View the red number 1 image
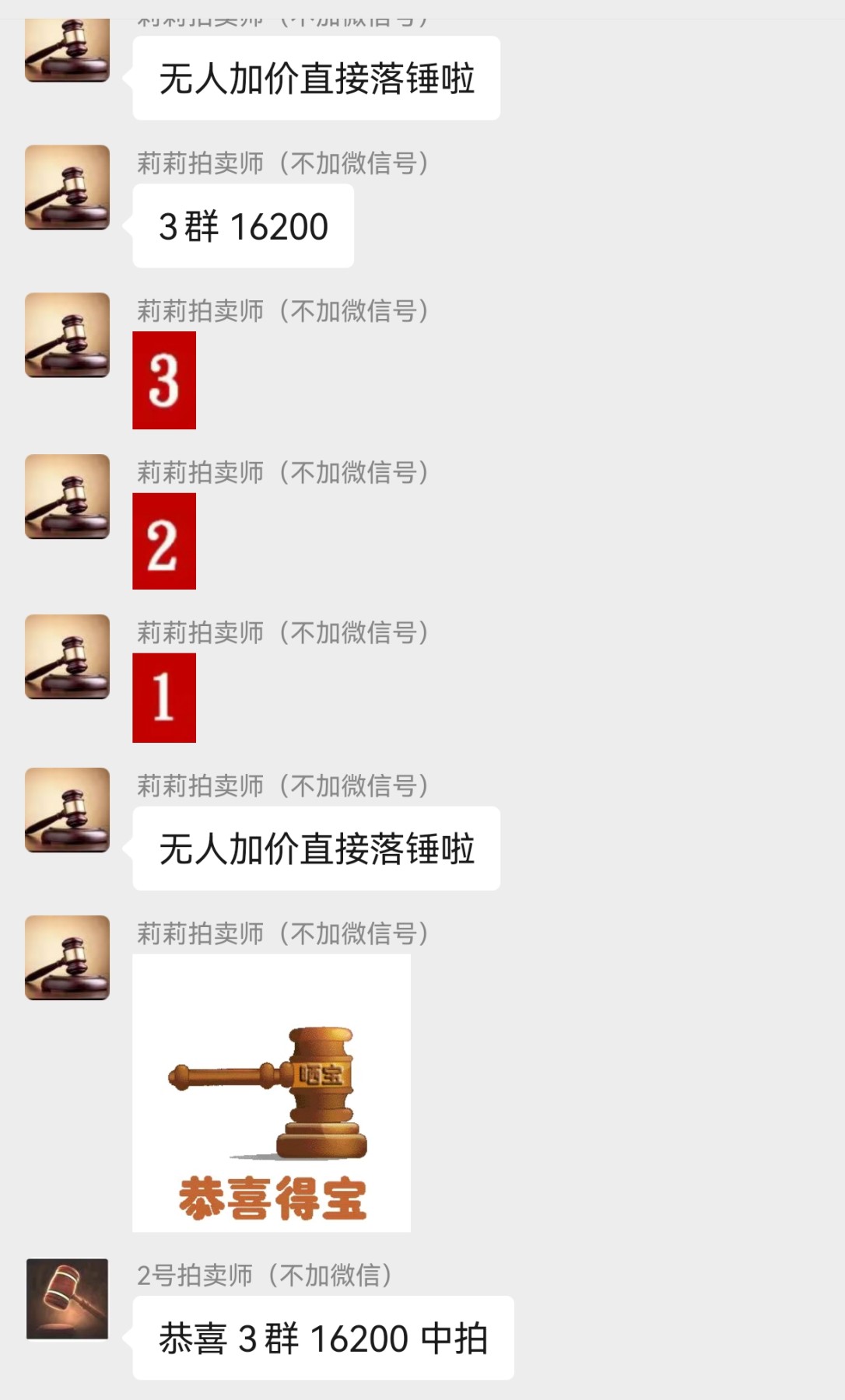 tap(164, 698)
